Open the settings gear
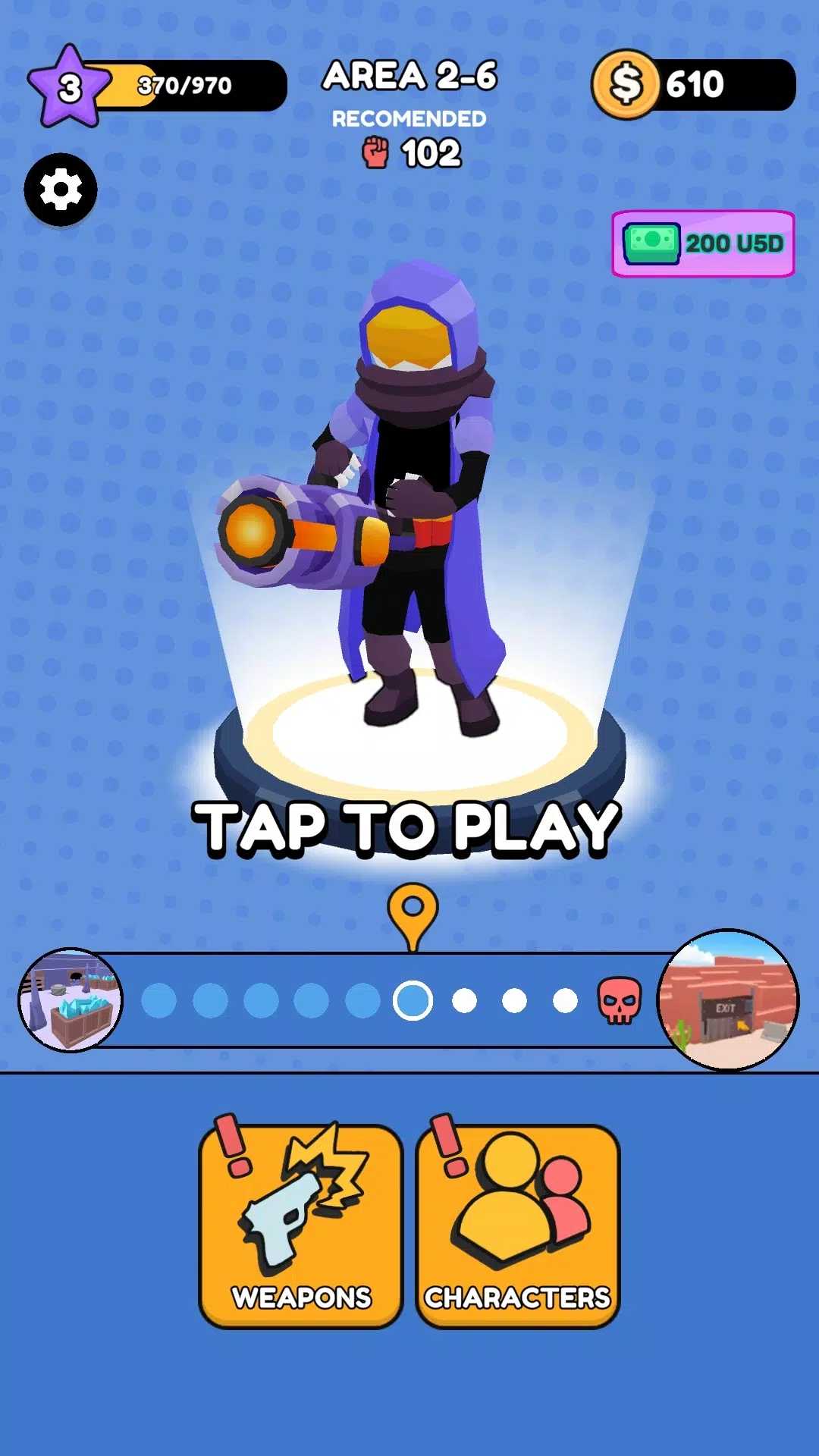 61,190
